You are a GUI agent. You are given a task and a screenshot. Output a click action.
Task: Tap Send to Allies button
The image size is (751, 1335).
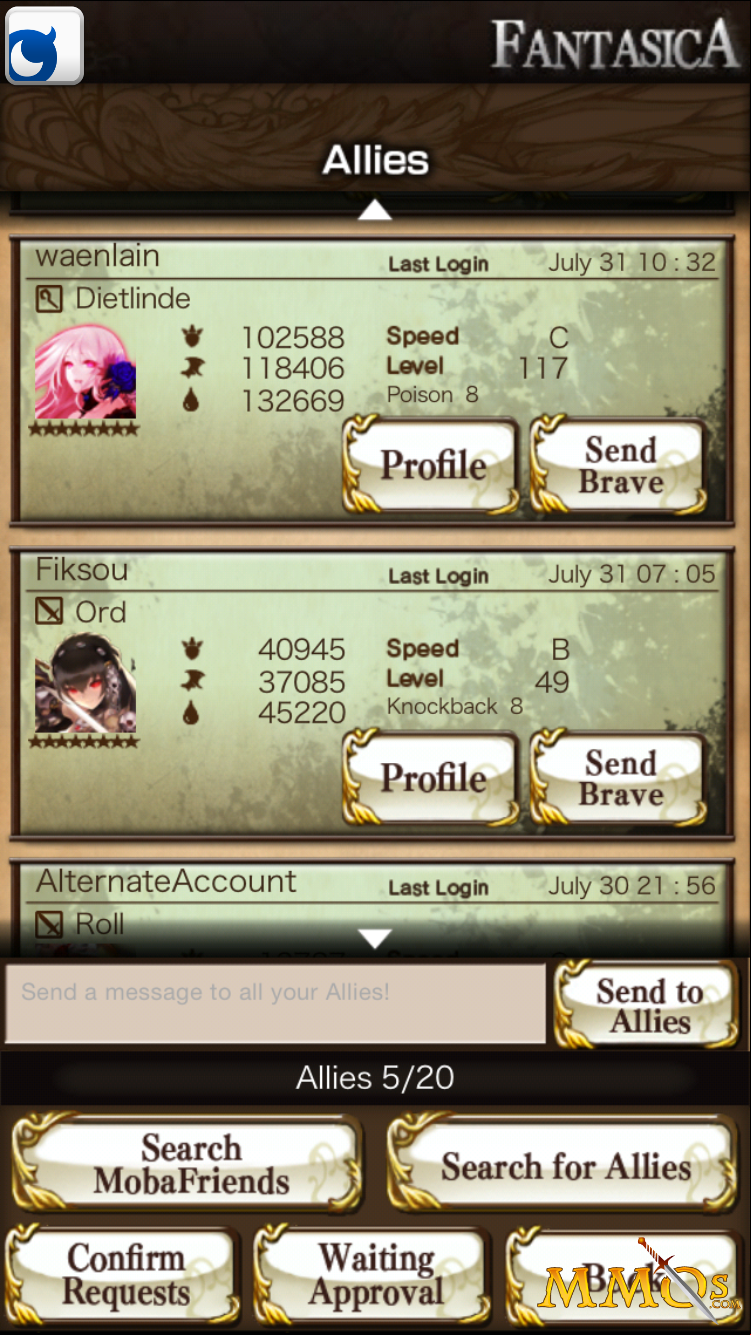647,1004
